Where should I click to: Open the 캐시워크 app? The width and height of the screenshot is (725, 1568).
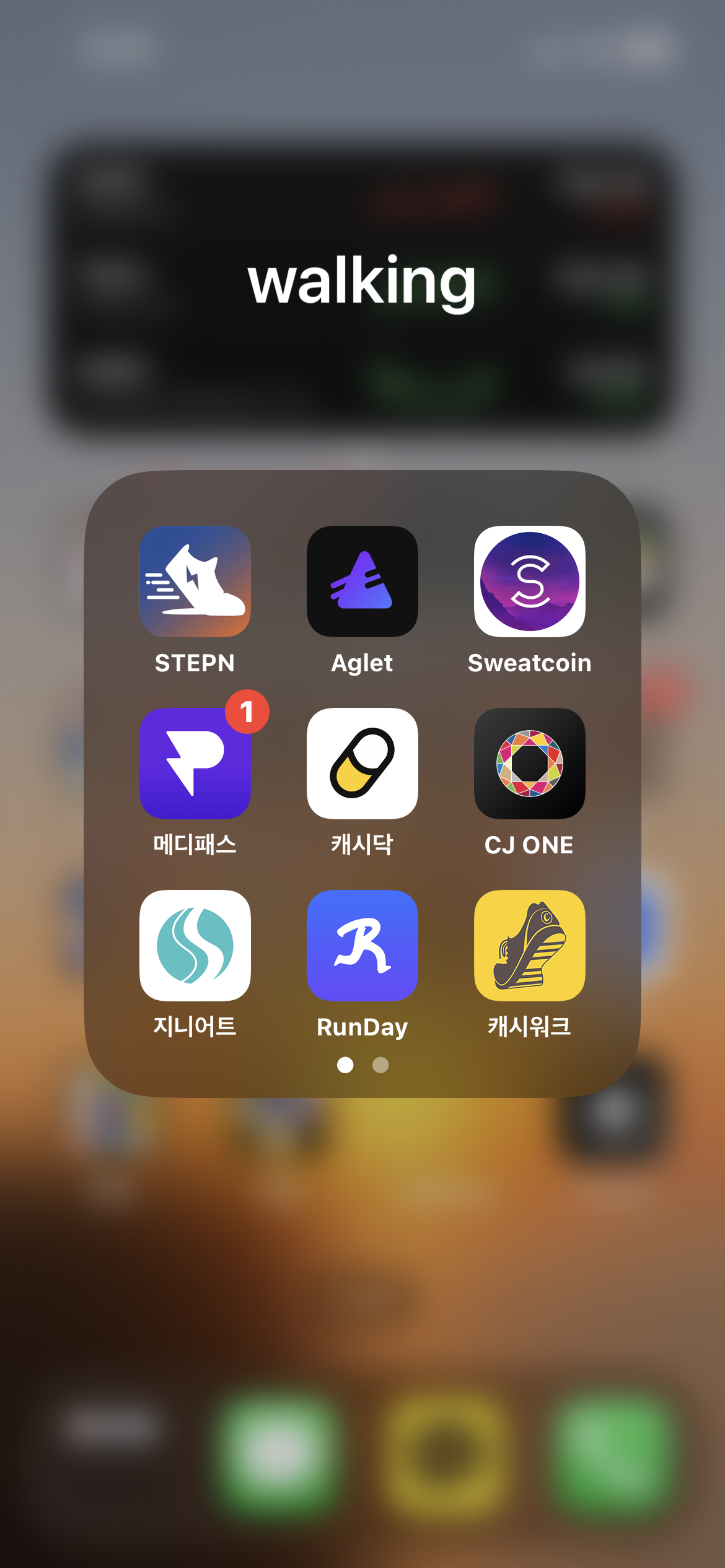coord(530,946)
